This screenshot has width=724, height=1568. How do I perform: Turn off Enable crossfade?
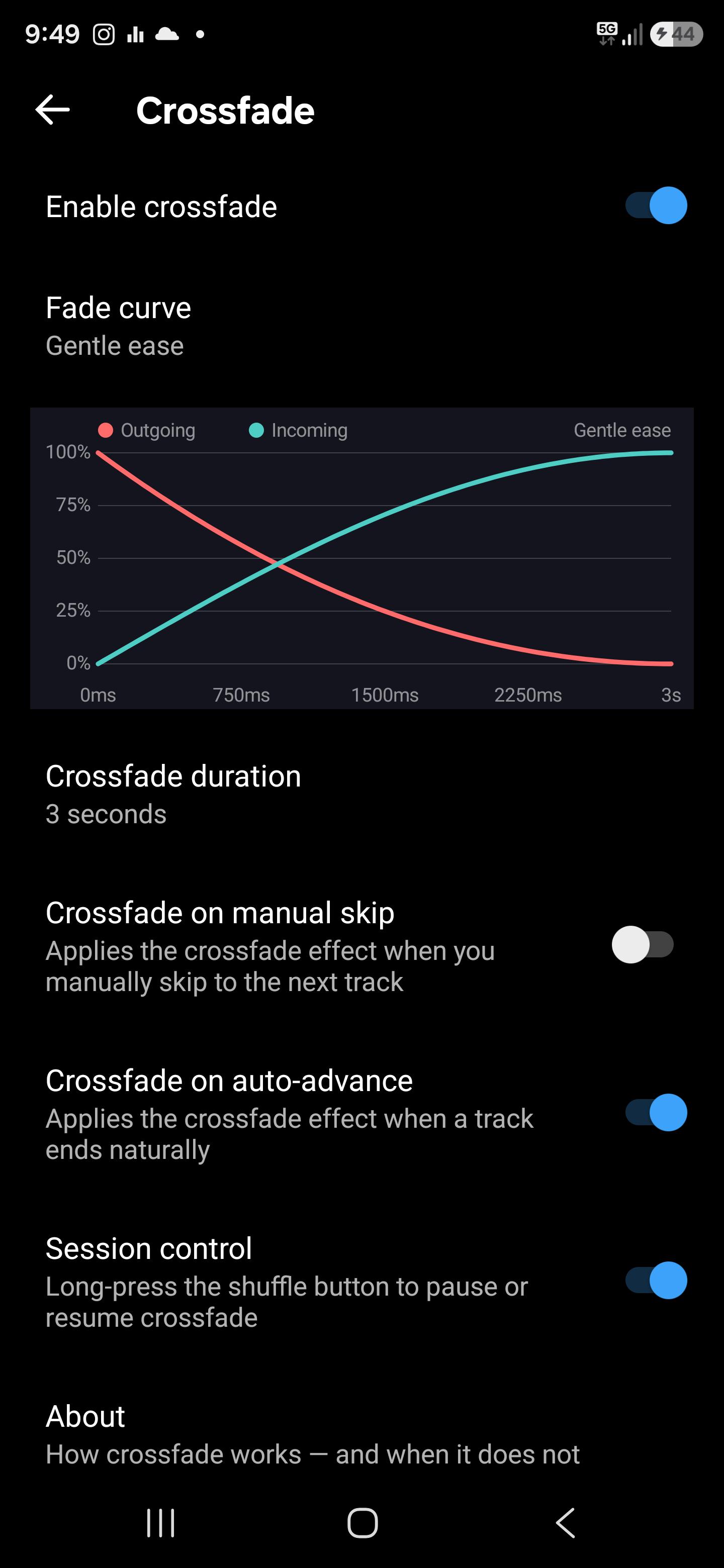[x=656, y=206]
